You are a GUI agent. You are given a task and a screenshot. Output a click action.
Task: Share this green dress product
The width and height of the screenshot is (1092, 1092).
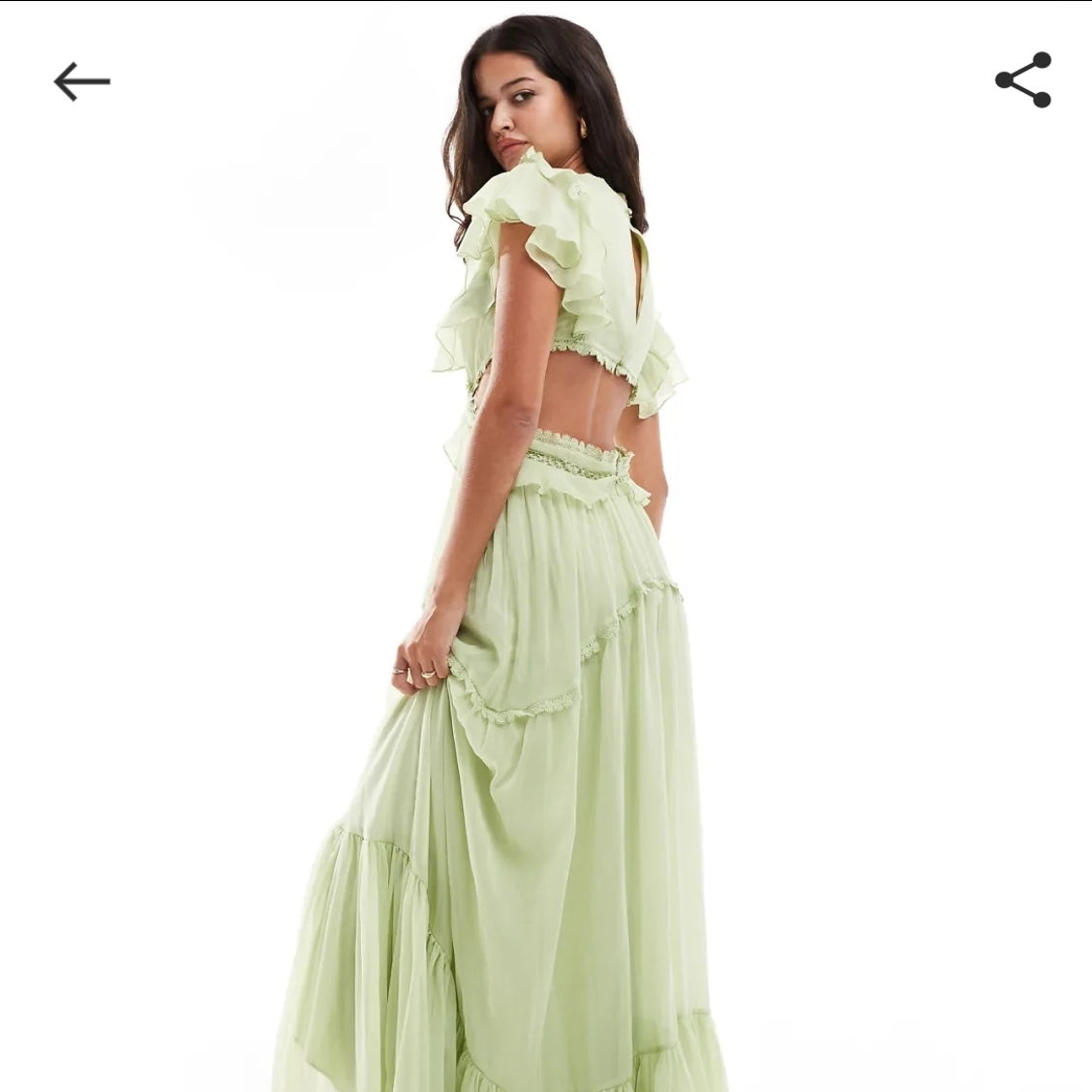[1023, 80]
